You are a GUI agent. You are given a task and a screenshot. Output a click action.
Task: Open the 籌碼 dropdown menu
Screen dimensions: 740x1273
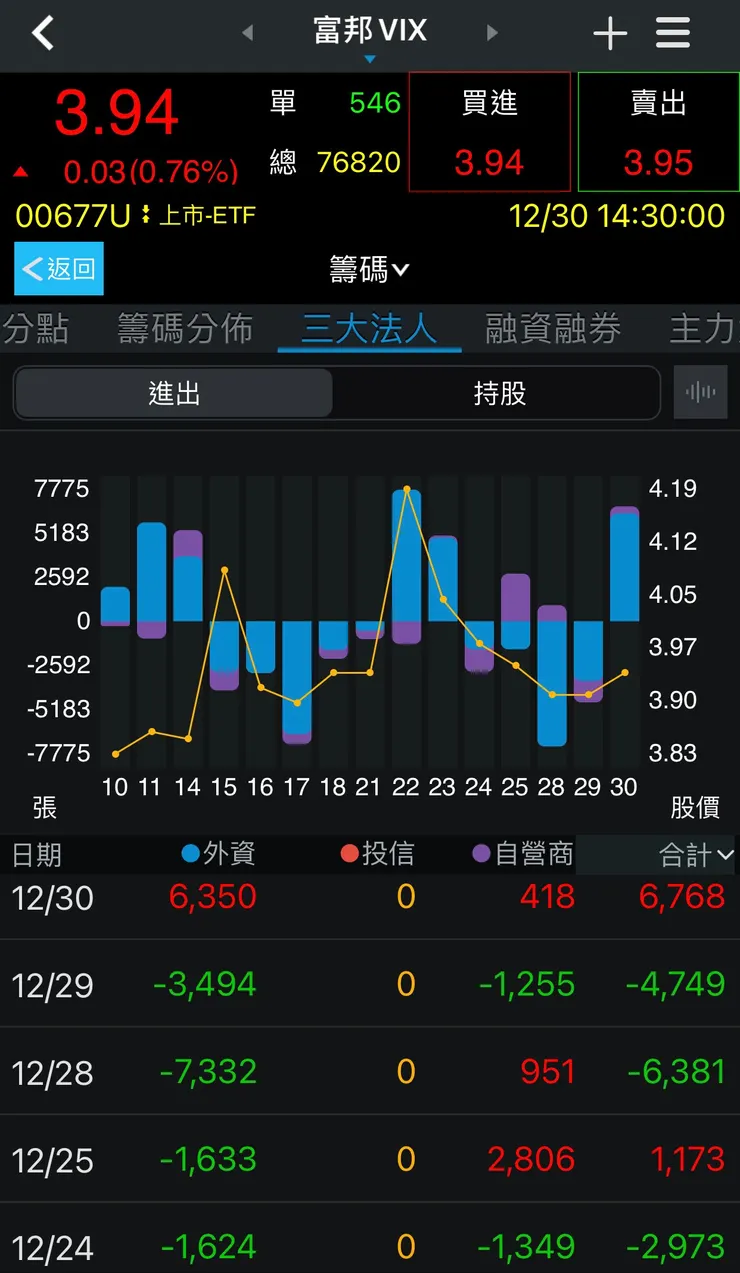click(369, 269)
